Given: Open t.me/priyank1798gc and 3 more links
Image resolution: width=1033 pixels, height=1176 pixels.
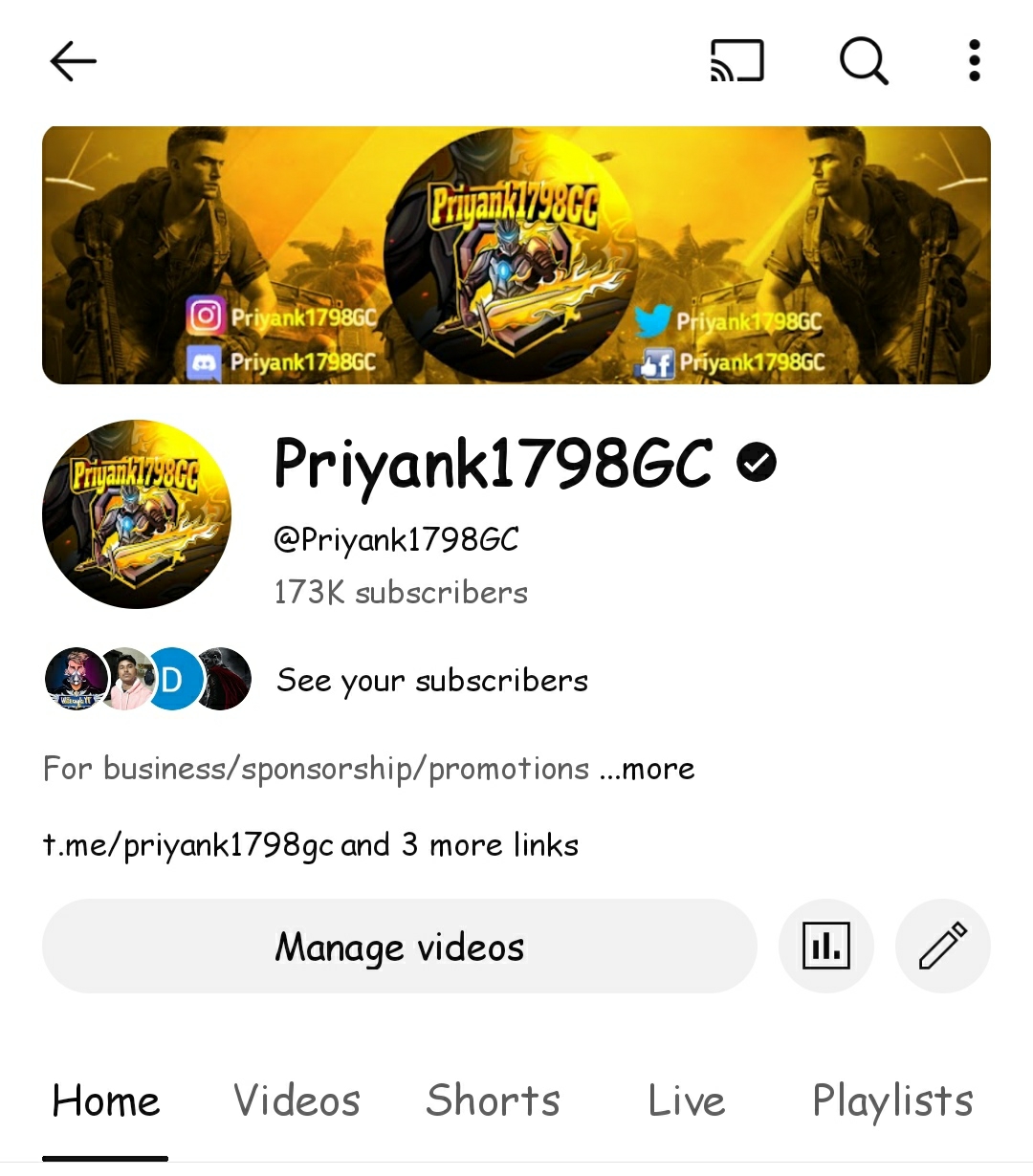Looking at the screenshot, I should [311, 845].
